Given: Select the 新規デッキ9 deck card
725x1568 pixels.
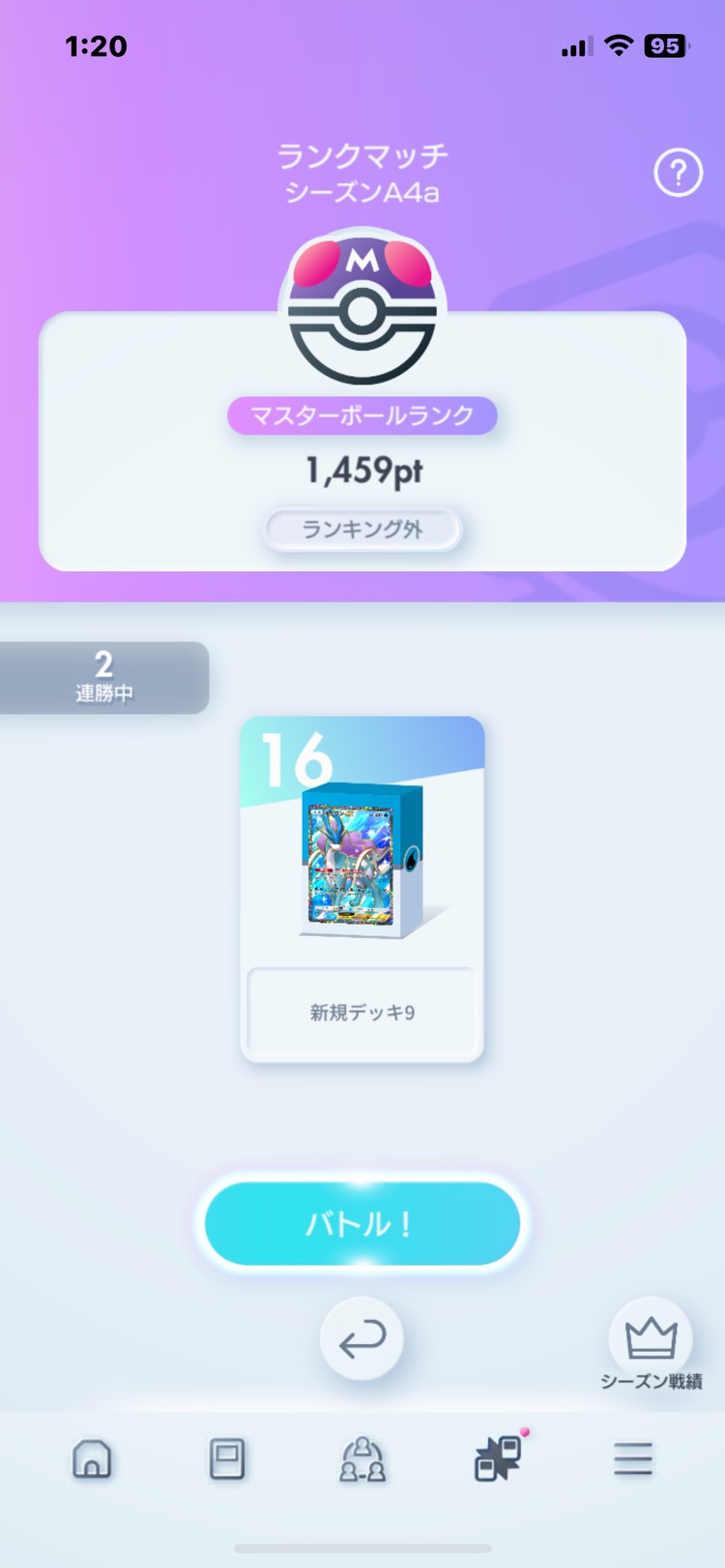Looking at the screenshot, I should pyautogui.click(x=362, y=889).
